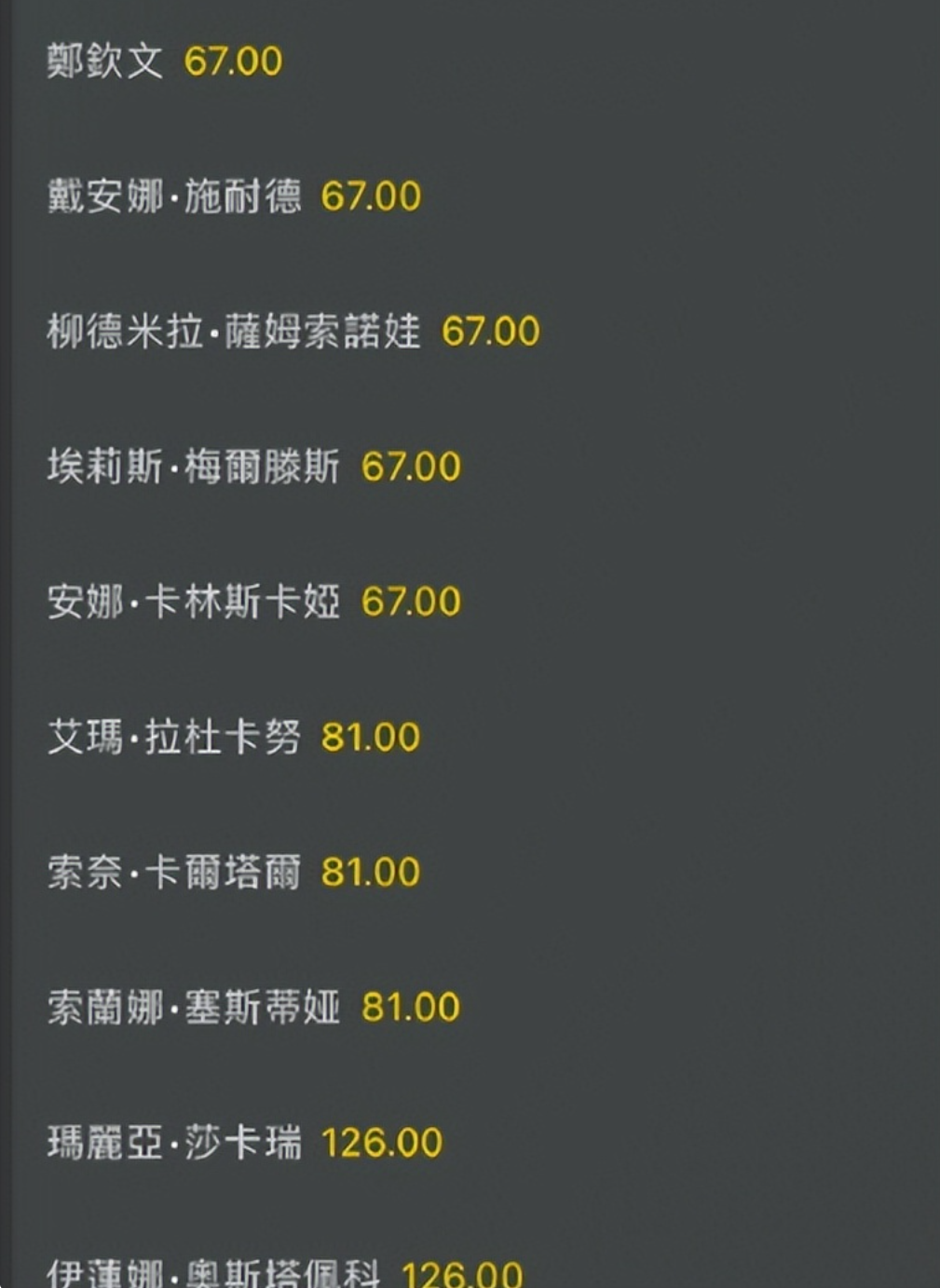The image size is (940, 1288).
Task: Select 安娜·卡林斯卡婭 at 67.00
Action: [410, 602]
